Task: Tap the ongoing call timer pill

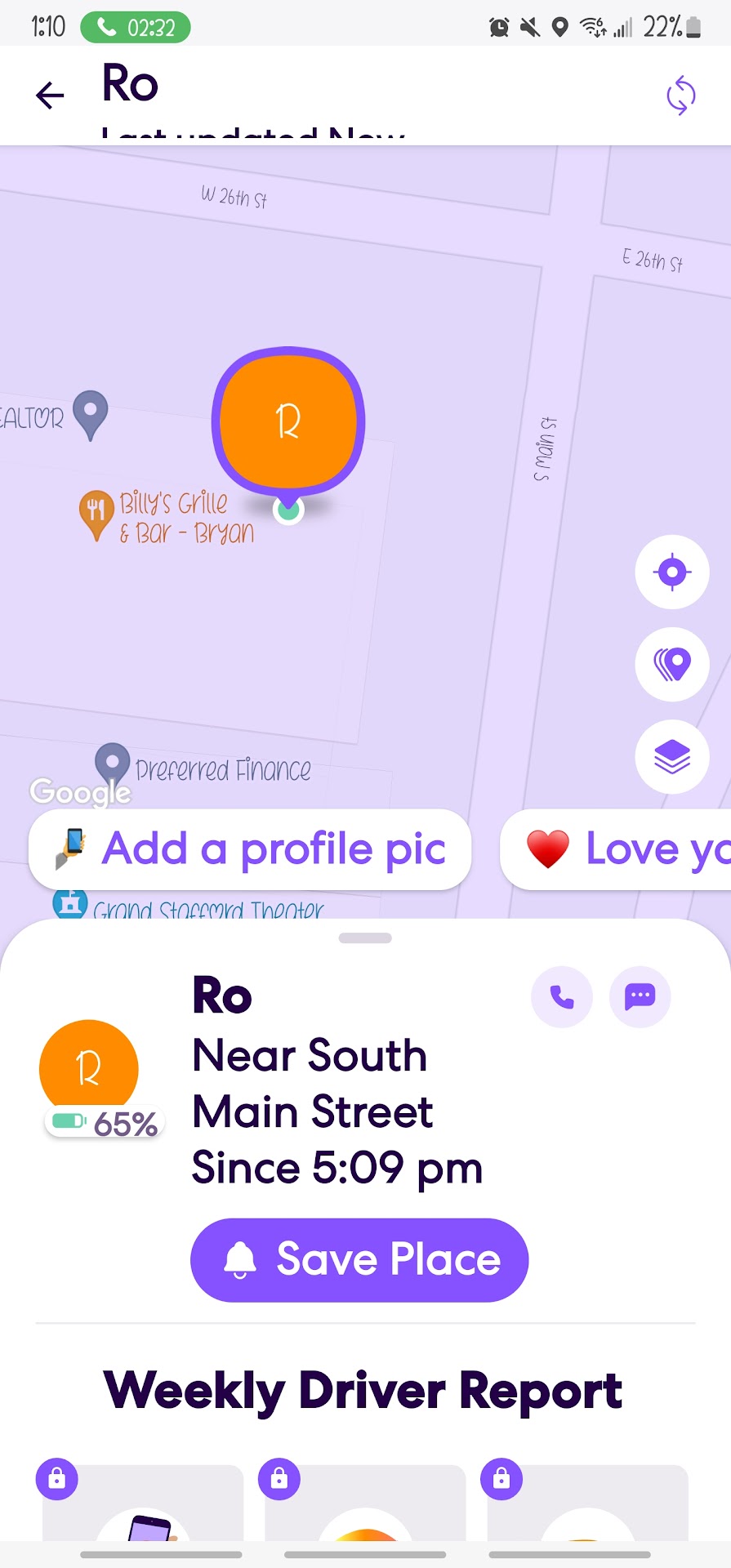Action: click(136, 28)
